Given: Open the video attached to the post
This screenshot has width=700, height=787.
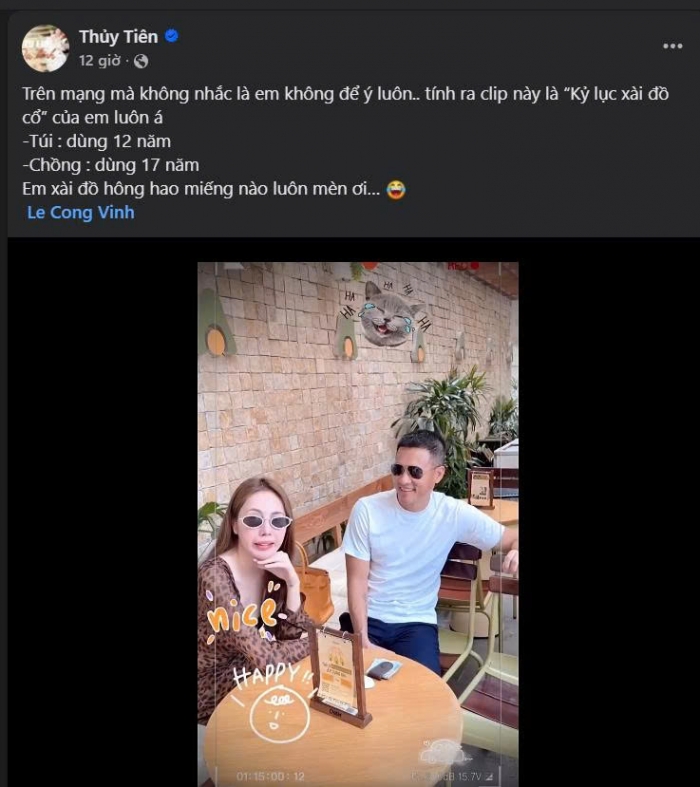Looking at the screenshot, I should tap(357, 520).
